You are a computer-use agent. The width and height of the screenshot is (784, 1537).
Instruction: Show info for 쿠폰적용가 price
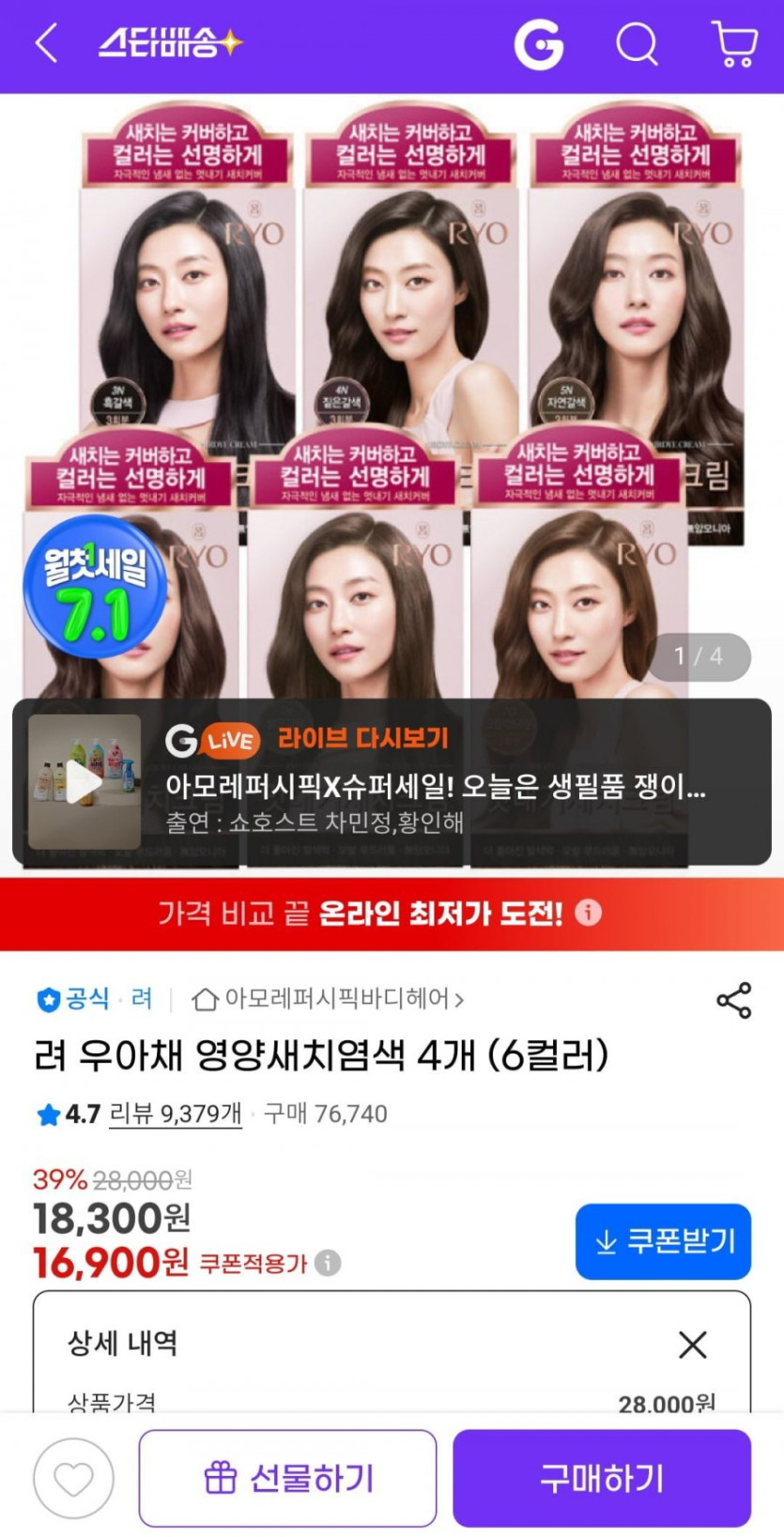coord(328,1263)
